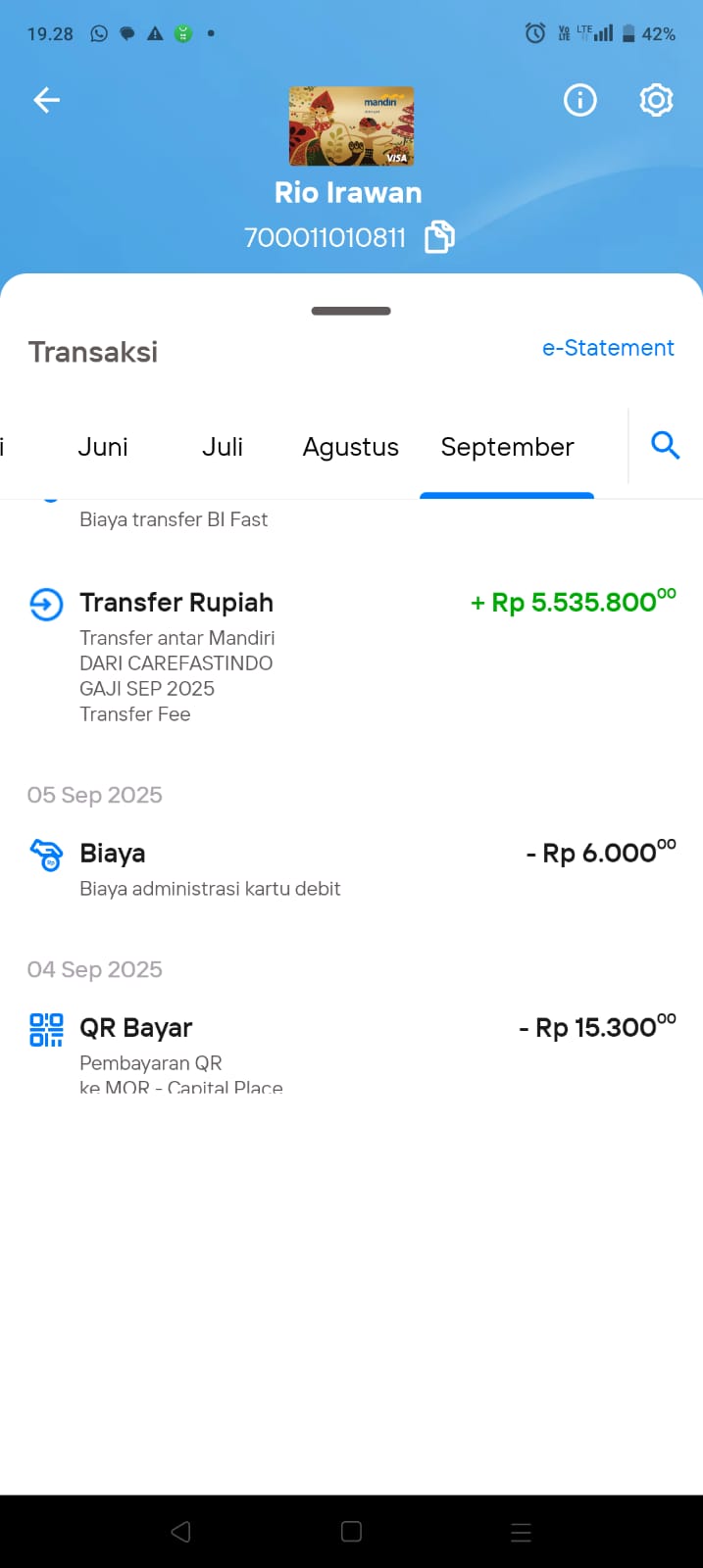Screen dimensions: 703x1568
Task: Select the September tab
Action: tap(507, 447)
